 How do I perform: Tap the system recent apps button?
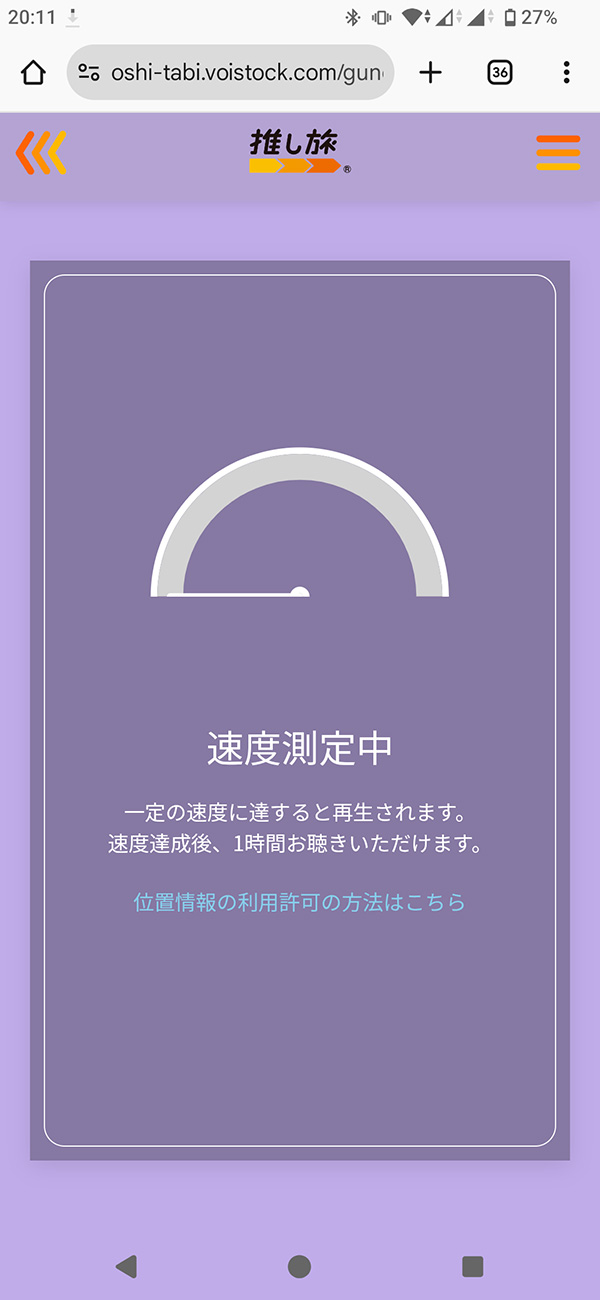click(473, 1266)
